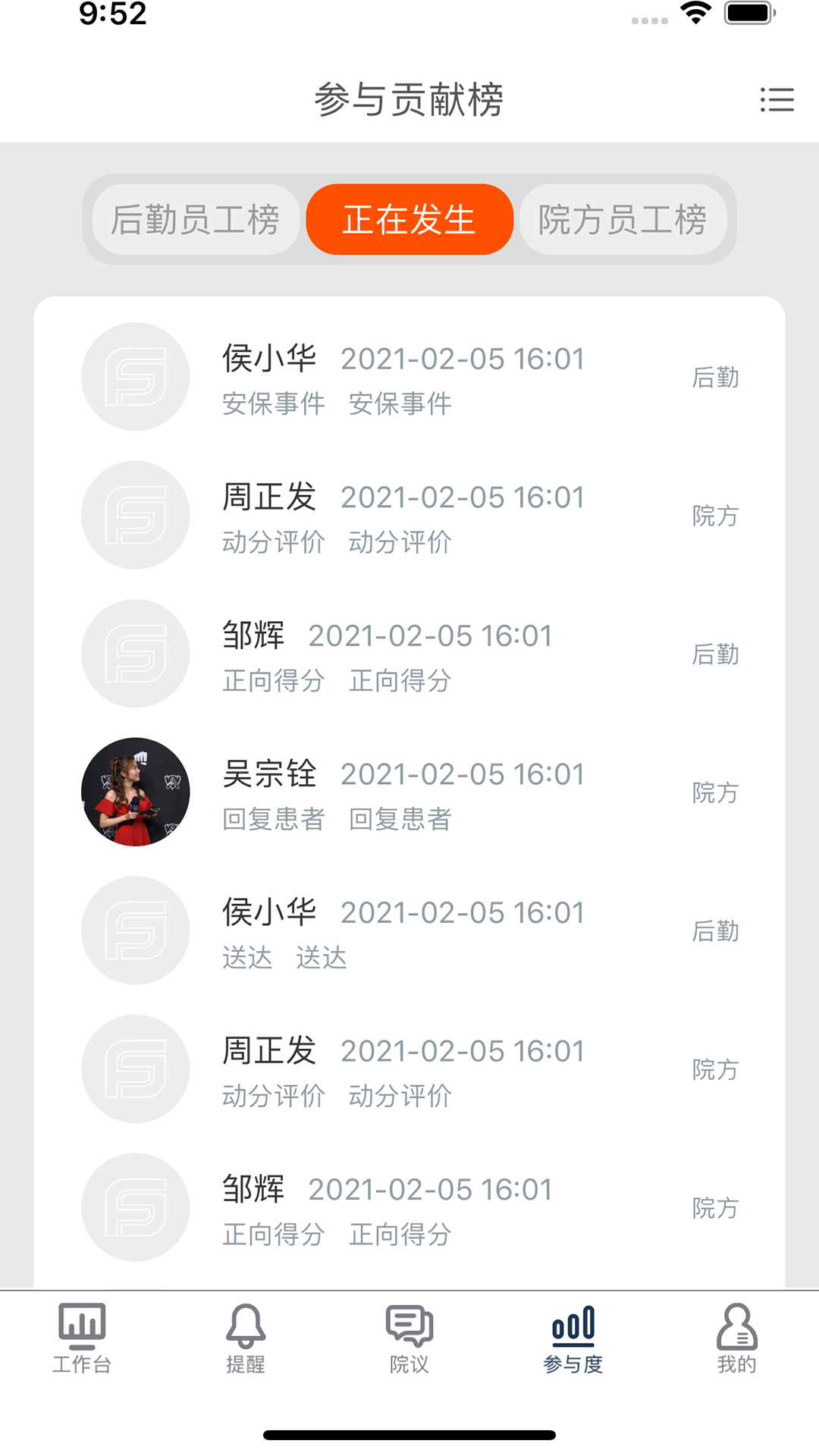Switch to the 后勤员工榜 tab
The width and height of the screenshot is (819, 1456).
tap(196, 220)
